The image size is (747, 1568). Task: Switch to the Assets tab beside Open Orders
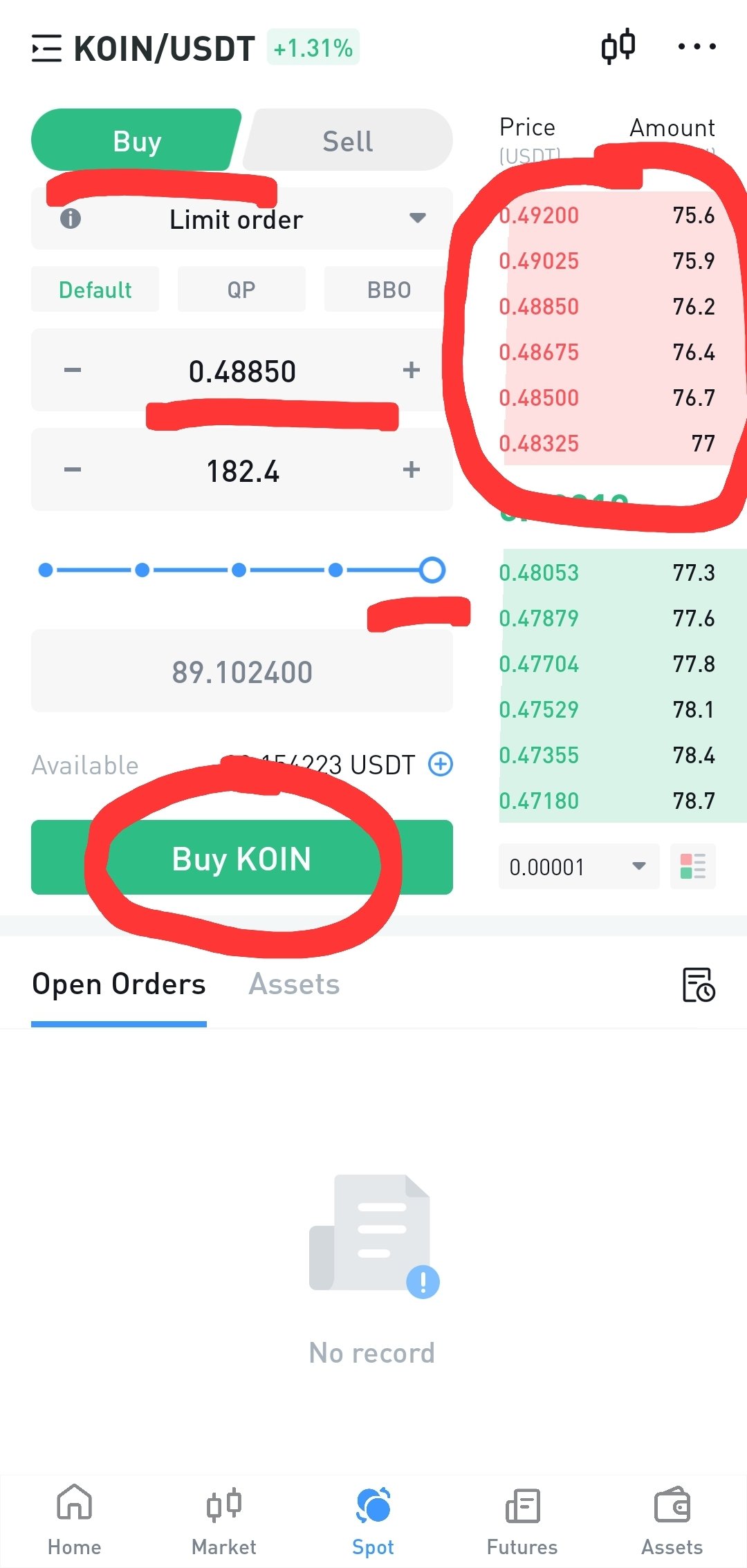point(295,984)
